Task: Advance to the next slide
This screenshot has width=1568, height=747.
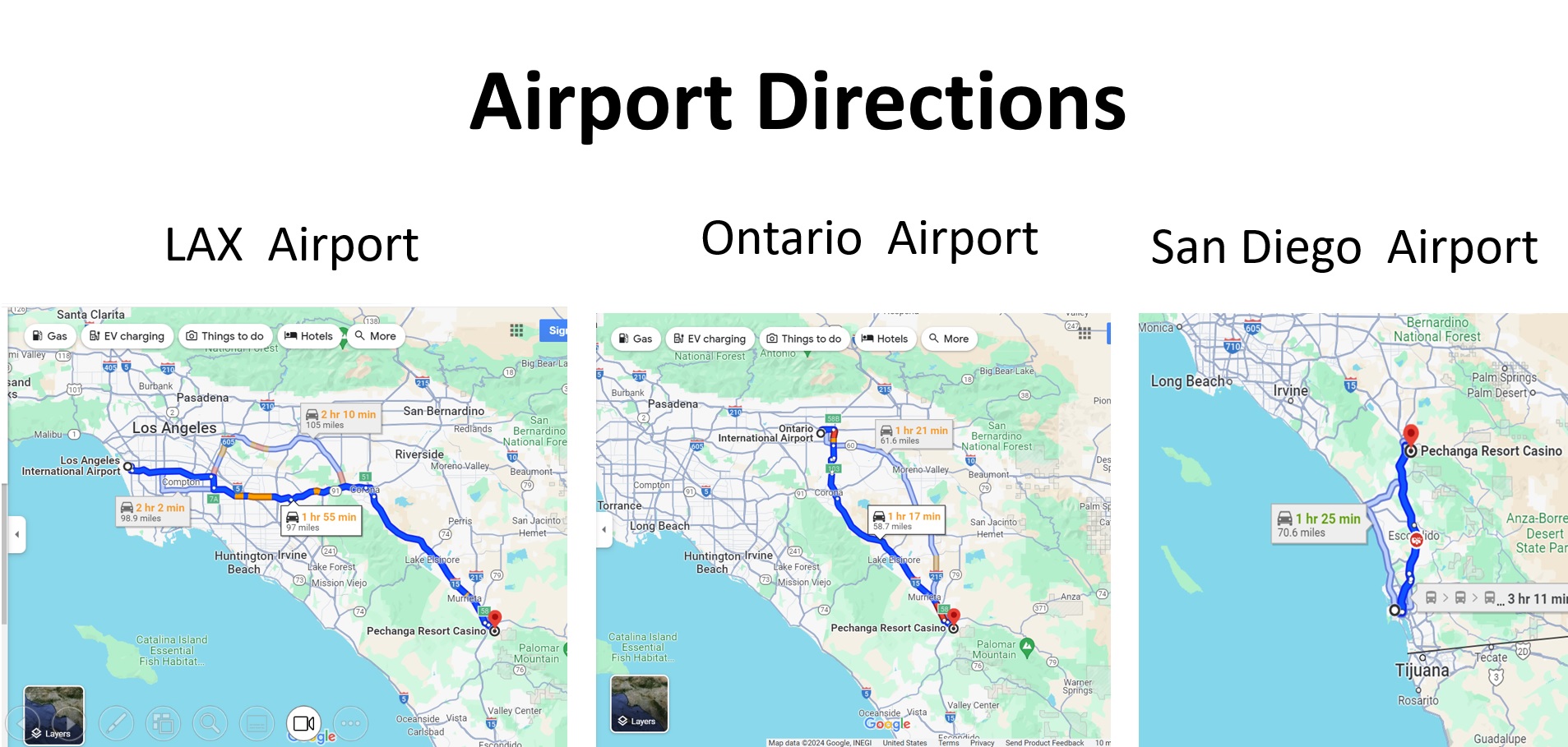Action: 69,724
